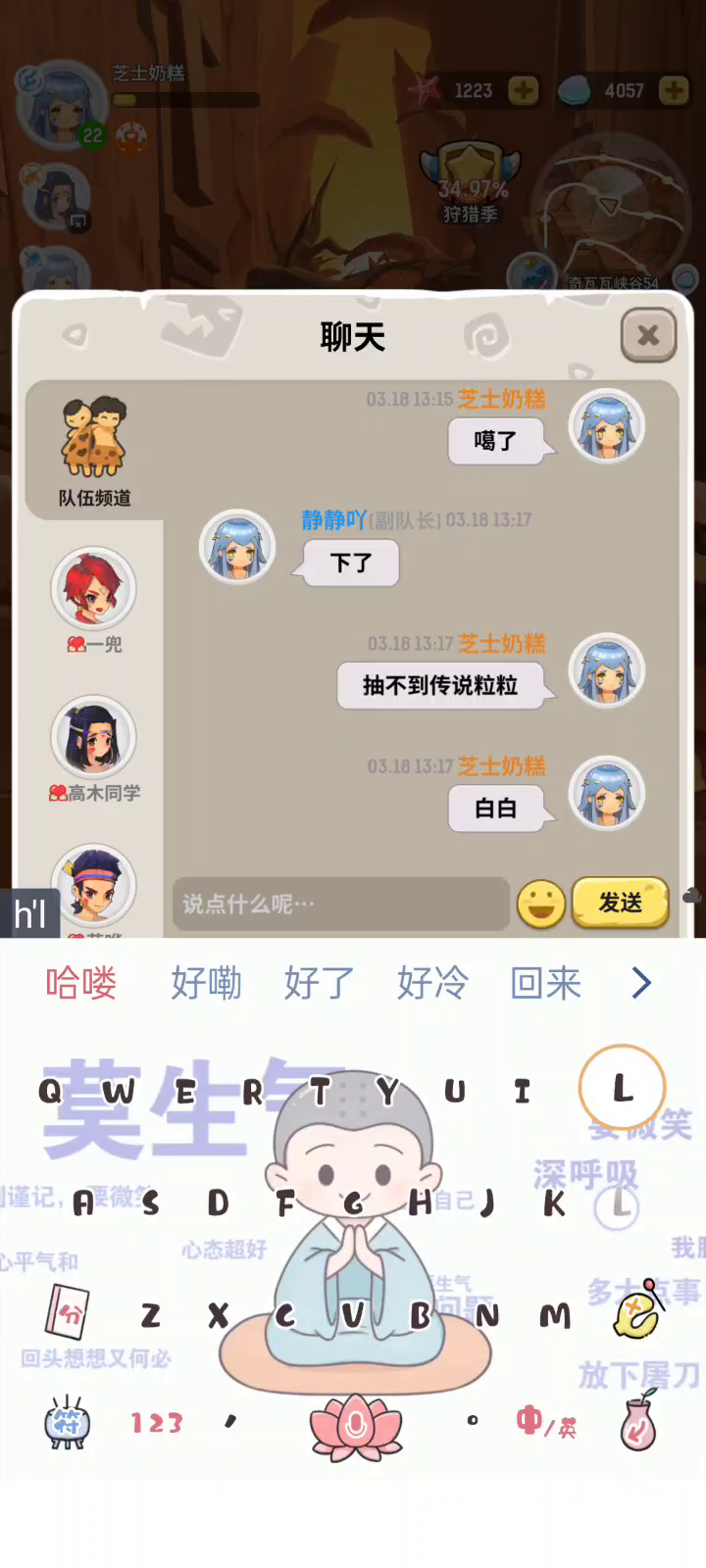
Task: Toggle 中/英 language on the keyboard
Action: pyautogui.click(x=546, y=1423)
